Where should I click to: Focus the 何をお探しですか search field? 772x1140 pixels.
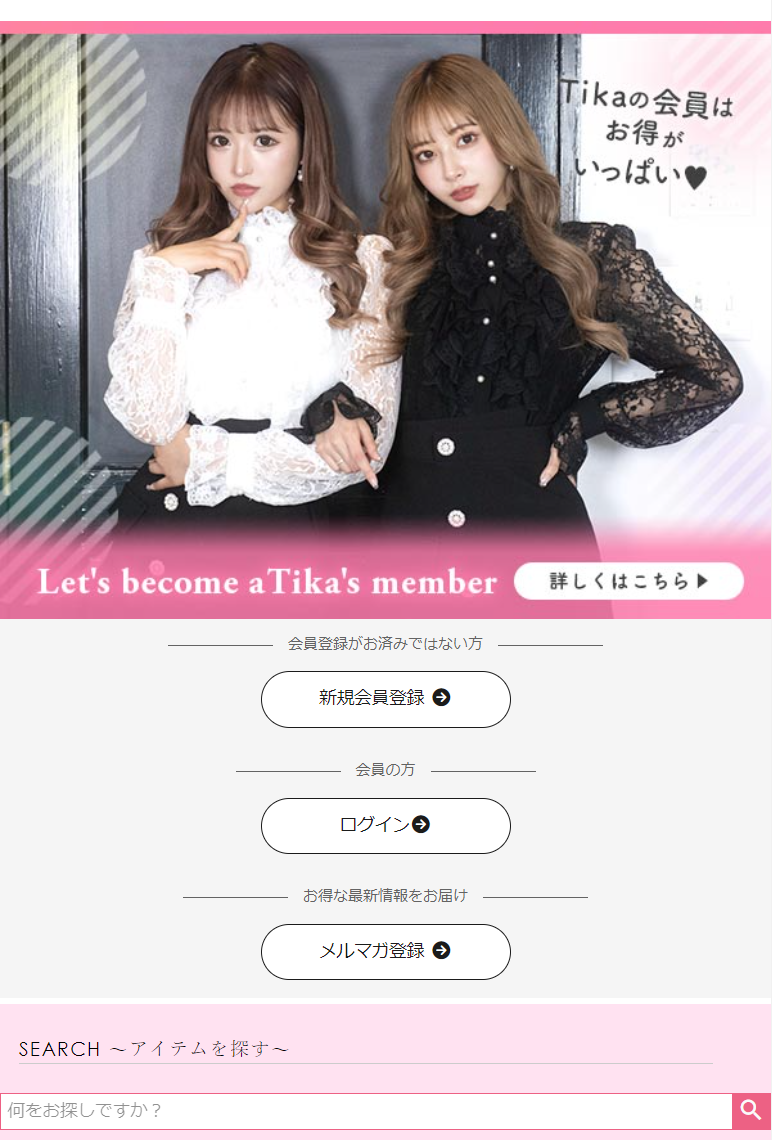366,1111
